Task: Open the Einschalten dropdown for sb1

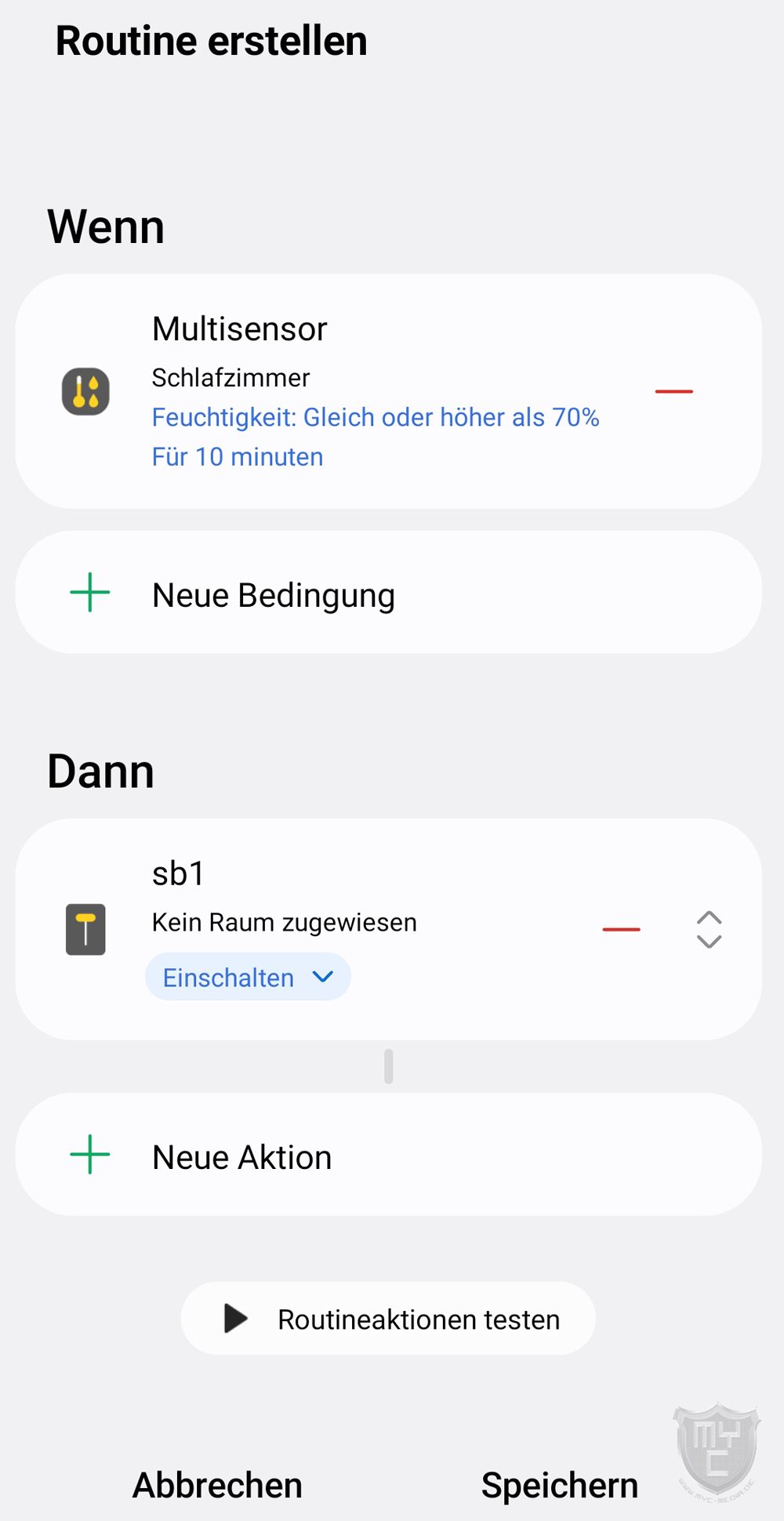Action: pos(248,977)
